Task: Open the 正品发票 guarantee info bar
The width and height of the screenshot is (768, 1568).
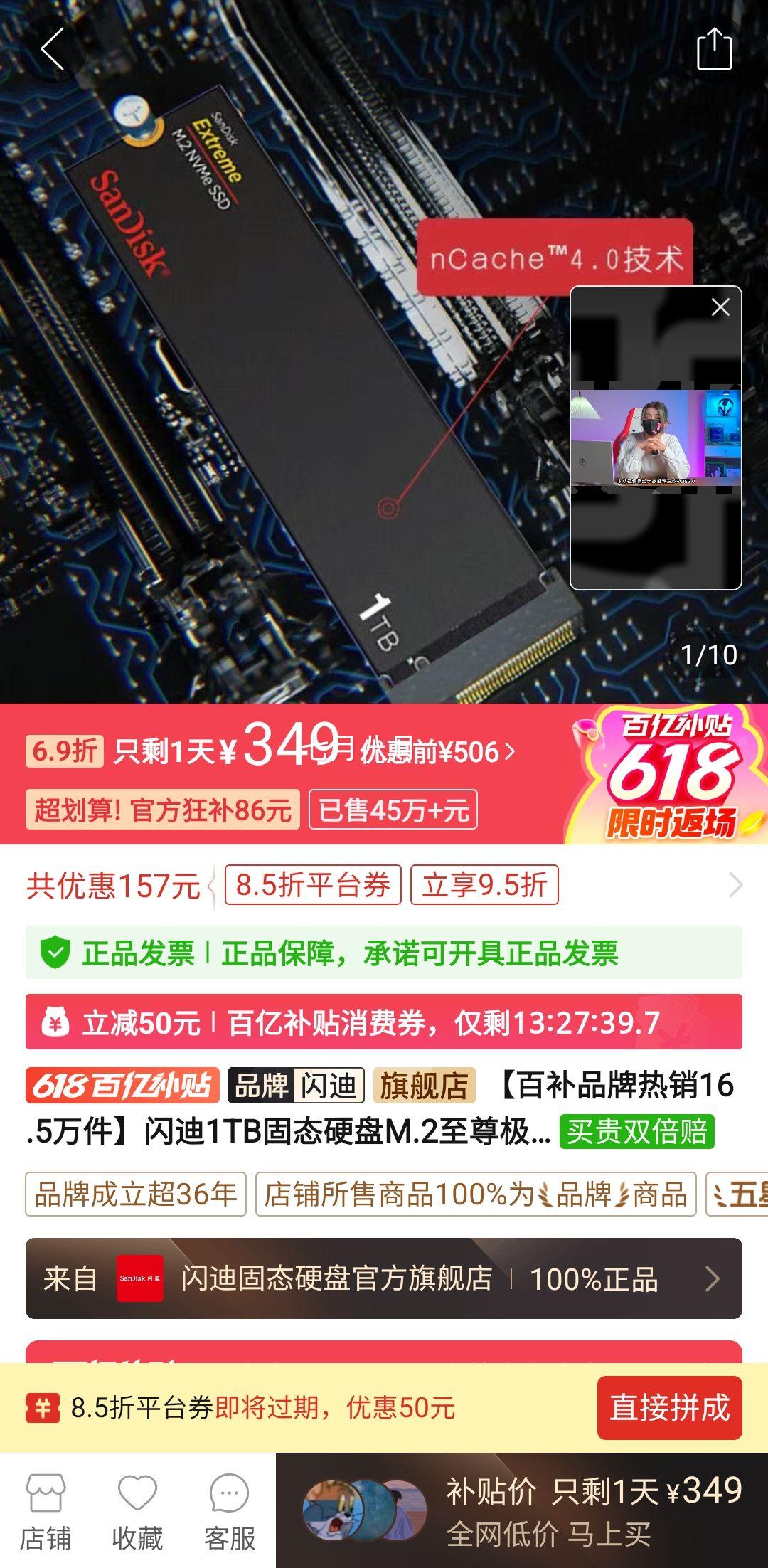Action: (x=384, y=953)
